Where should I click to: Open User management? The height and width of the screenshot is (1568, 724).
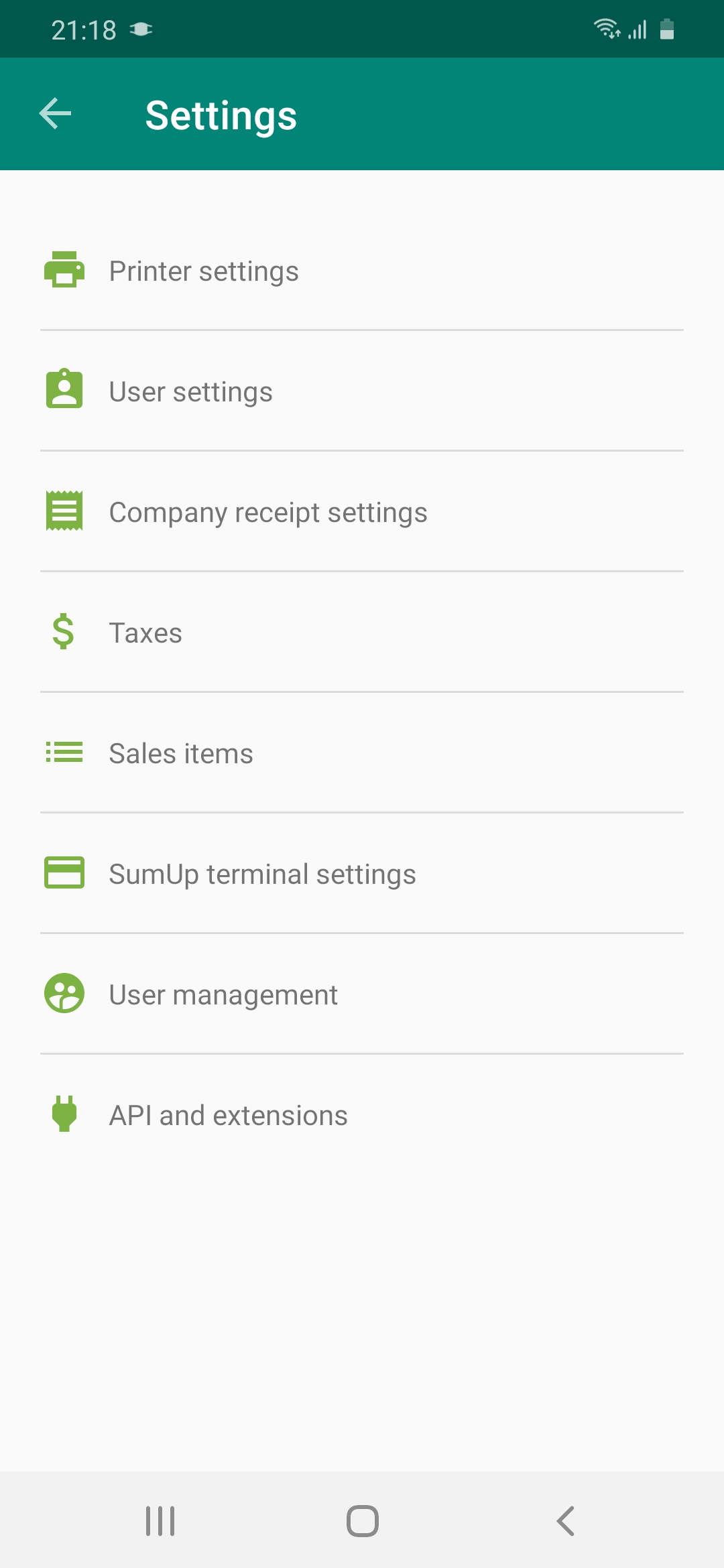[x=223, y=994]
